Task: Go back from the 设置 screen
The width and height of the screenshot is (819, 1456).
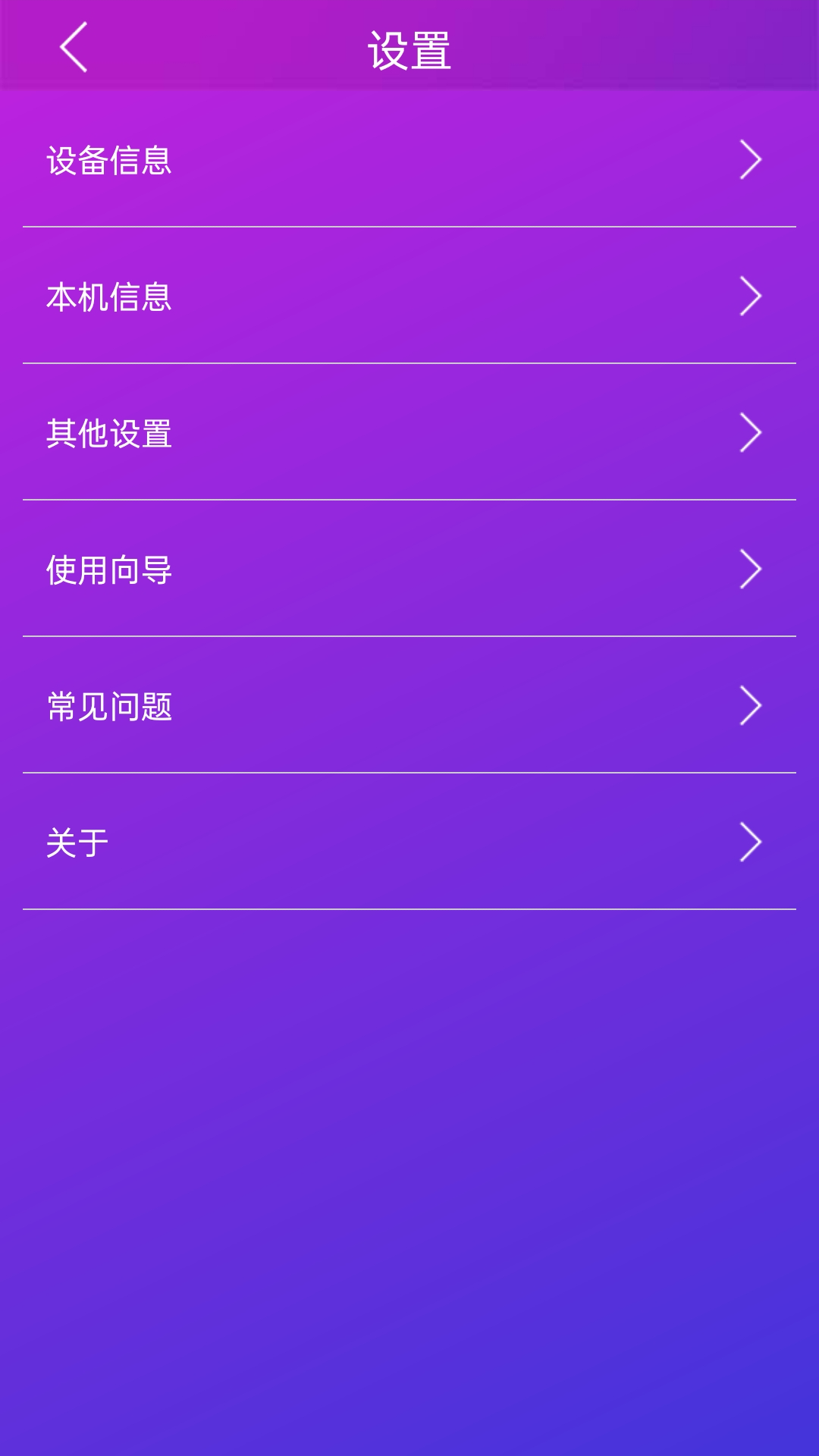Action: [x=74, y=47]
